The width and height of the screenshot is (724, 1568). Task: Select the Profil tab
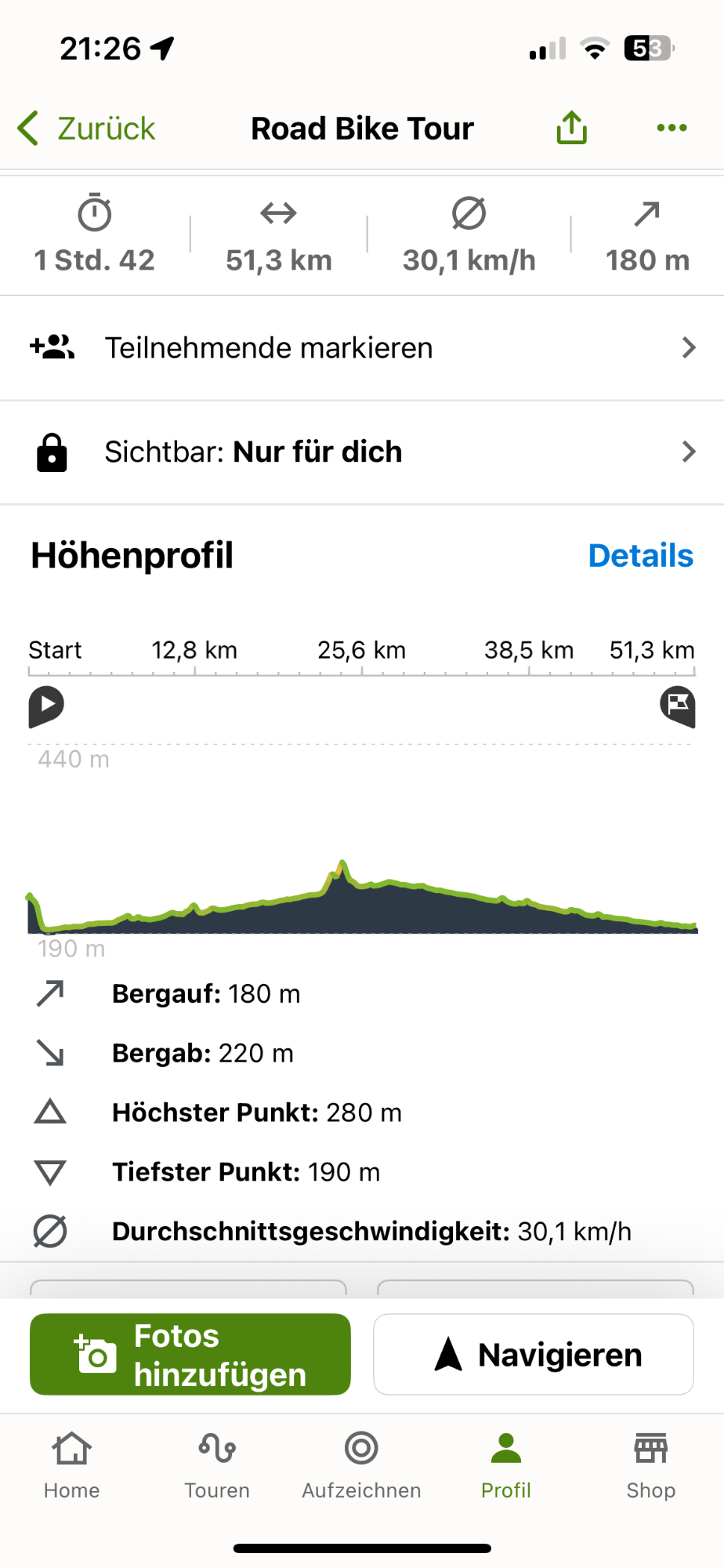tap(506, 1464)
